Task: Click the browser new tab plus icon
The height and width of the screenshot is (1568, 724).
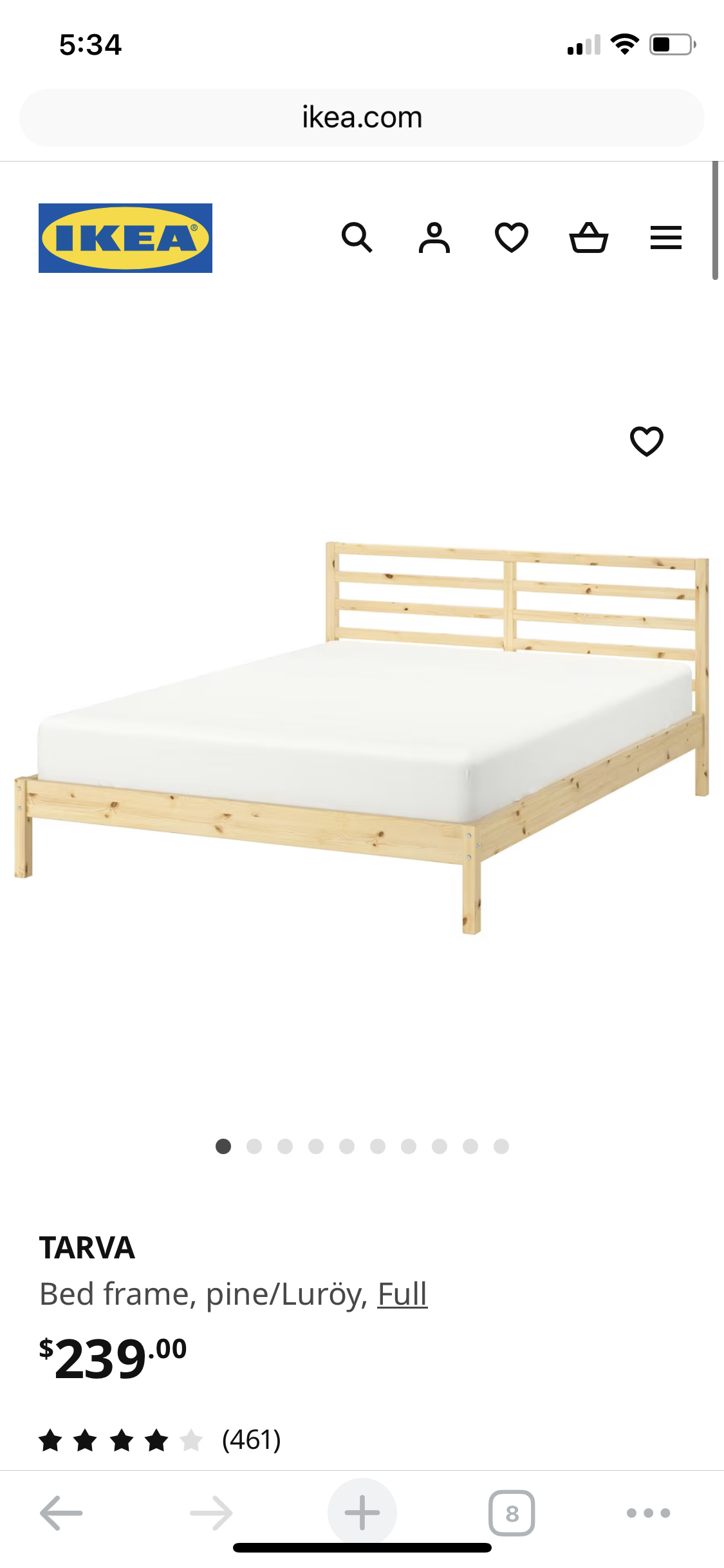Action: [362, 1513]
